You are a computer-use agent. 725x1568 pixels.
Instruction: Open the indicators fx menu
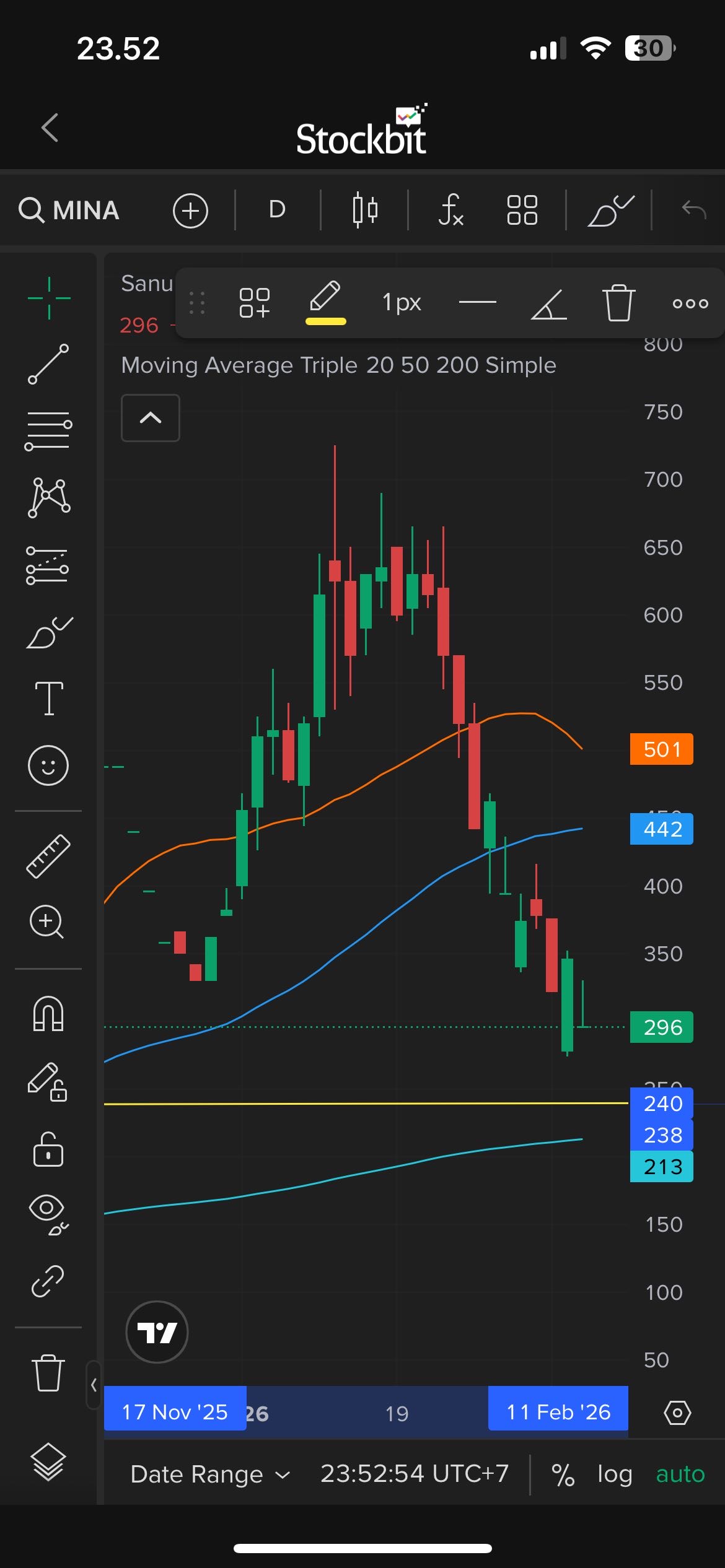pos(450,210)
